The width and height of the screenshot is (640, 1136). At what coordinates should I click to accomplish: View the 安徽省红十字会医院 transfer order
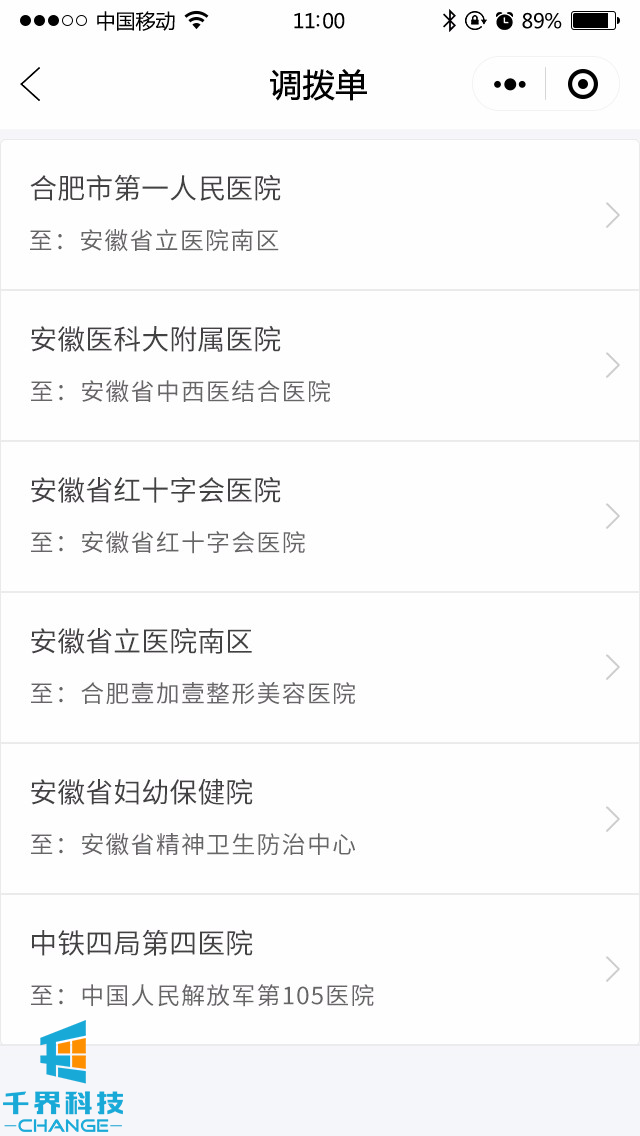point(320,517)
